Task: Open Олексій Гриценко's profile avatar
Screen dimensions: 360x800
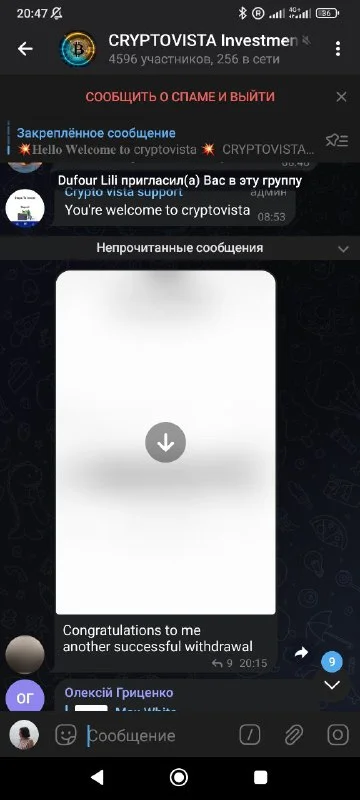Action: 24,696
